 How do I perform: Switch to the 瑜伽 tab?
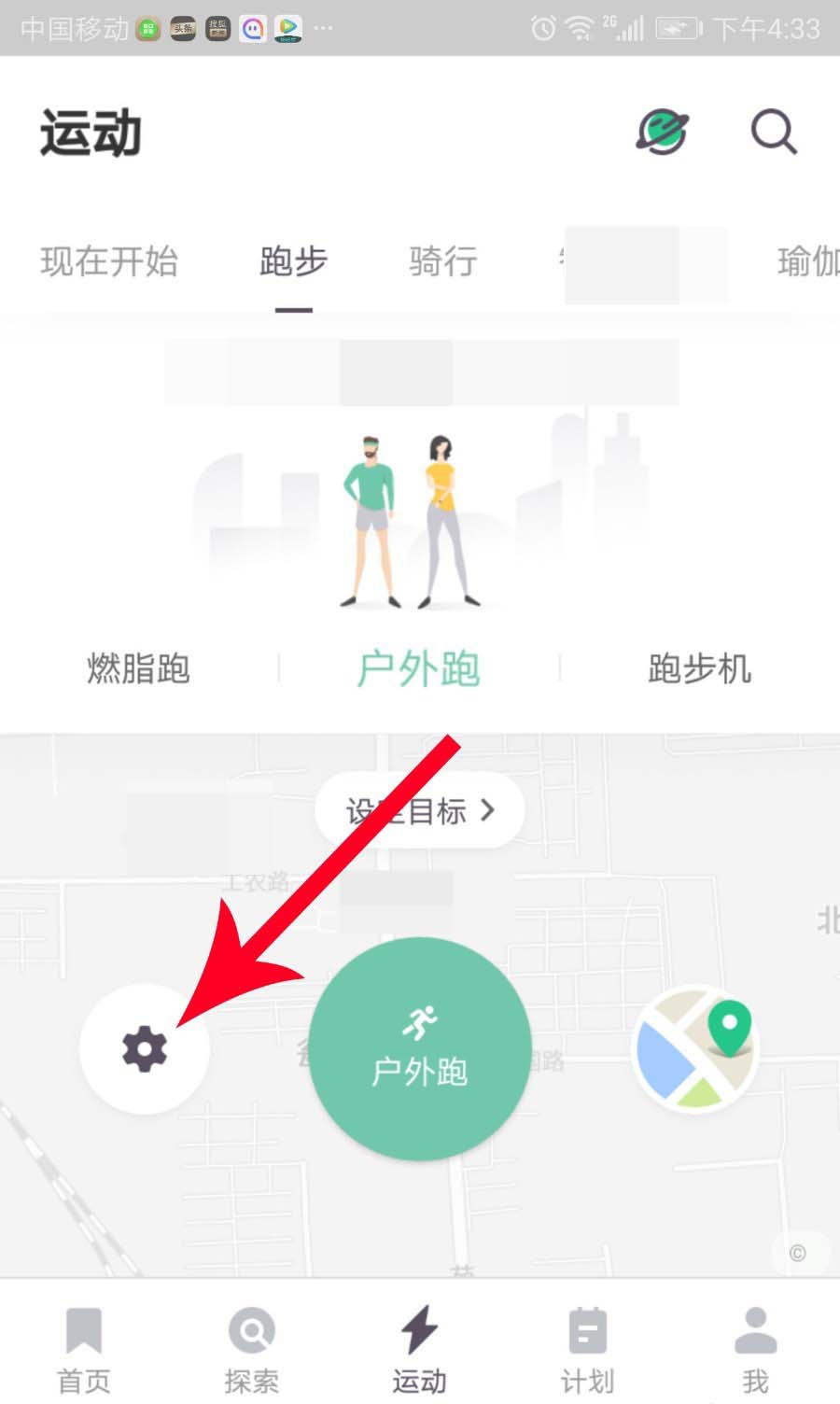pos(807,261)
